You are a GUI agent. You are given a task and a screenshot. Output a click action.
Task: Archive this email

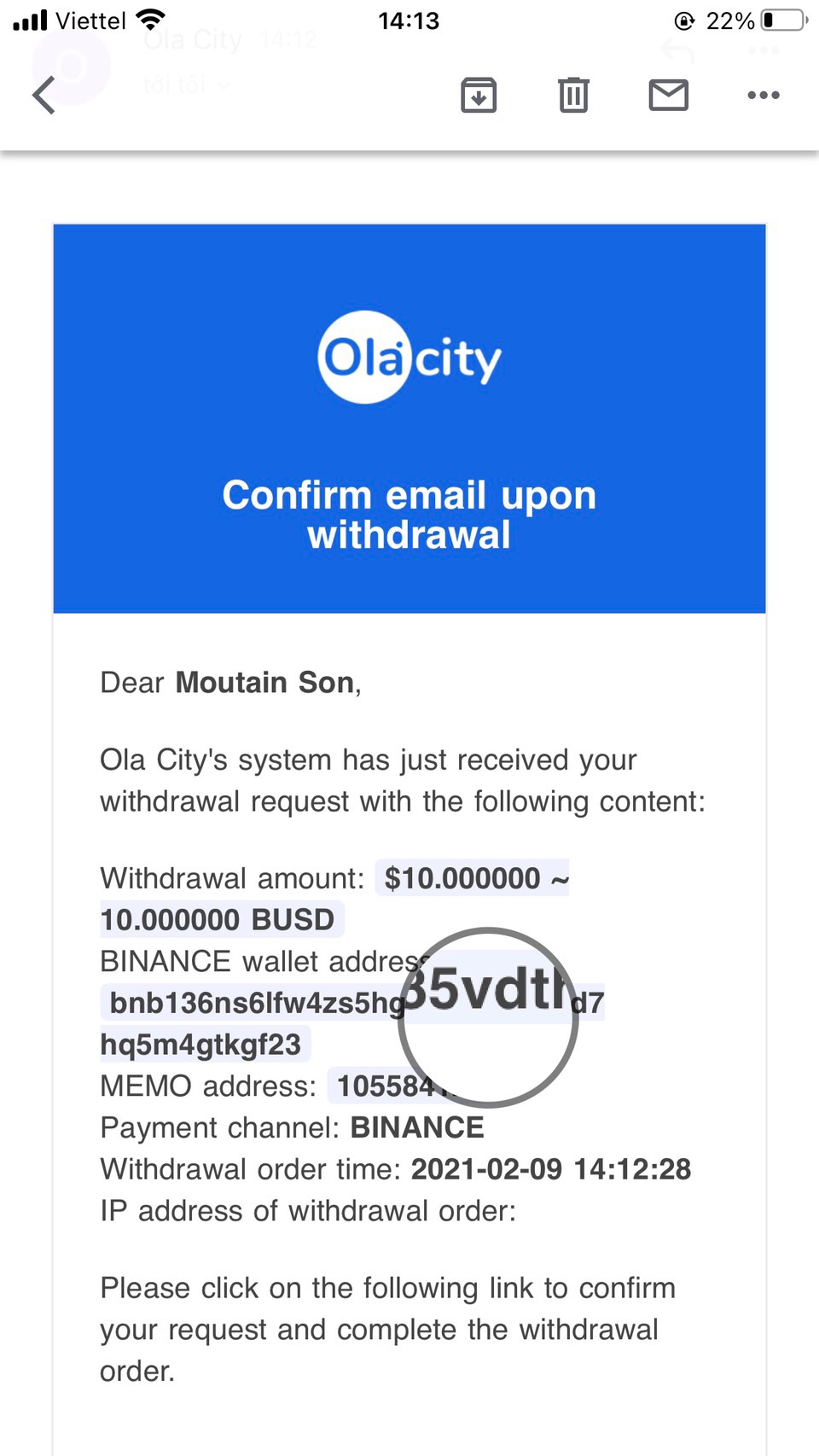click(479, 95)
